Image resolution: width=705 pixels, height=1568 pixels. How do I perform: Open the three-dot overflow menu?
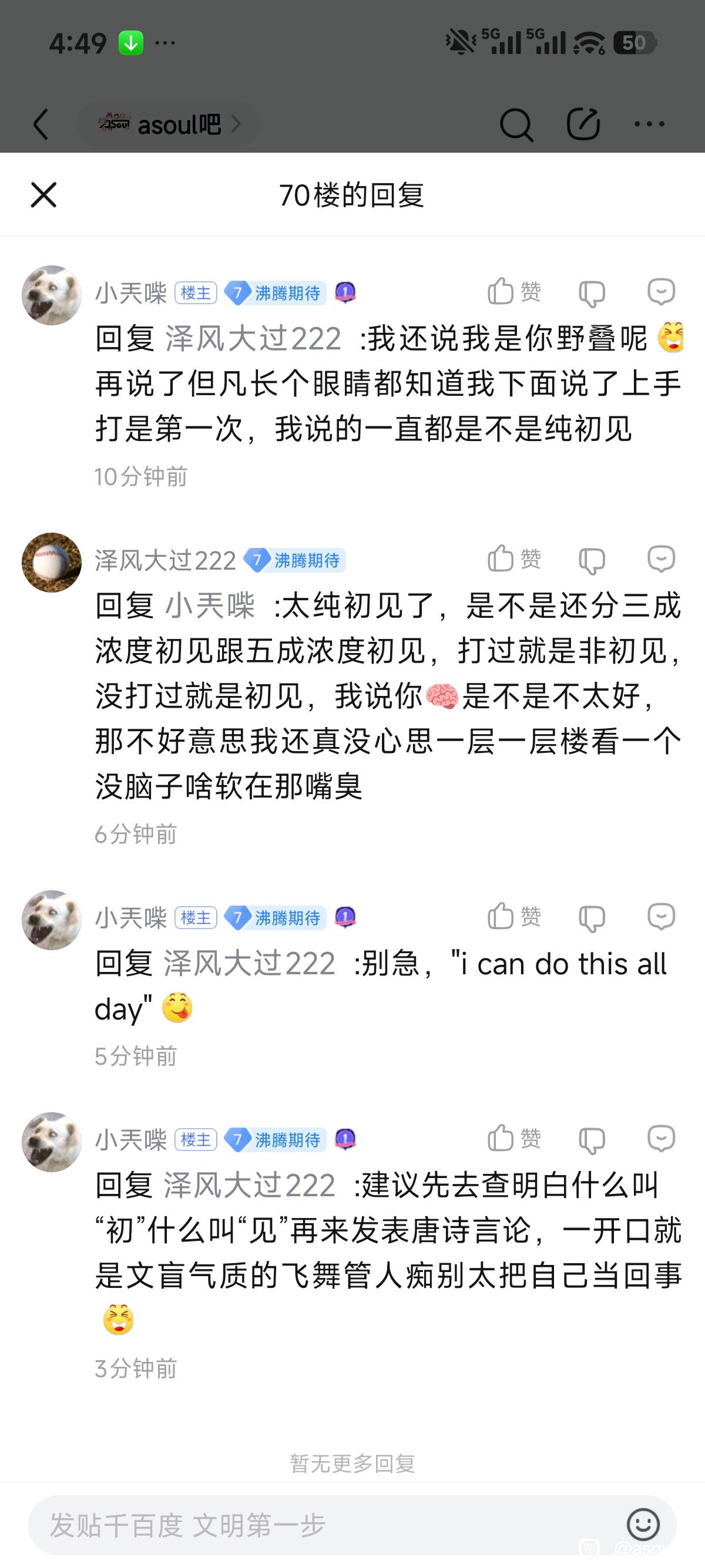pyautogui.click(x=649, y=125)
